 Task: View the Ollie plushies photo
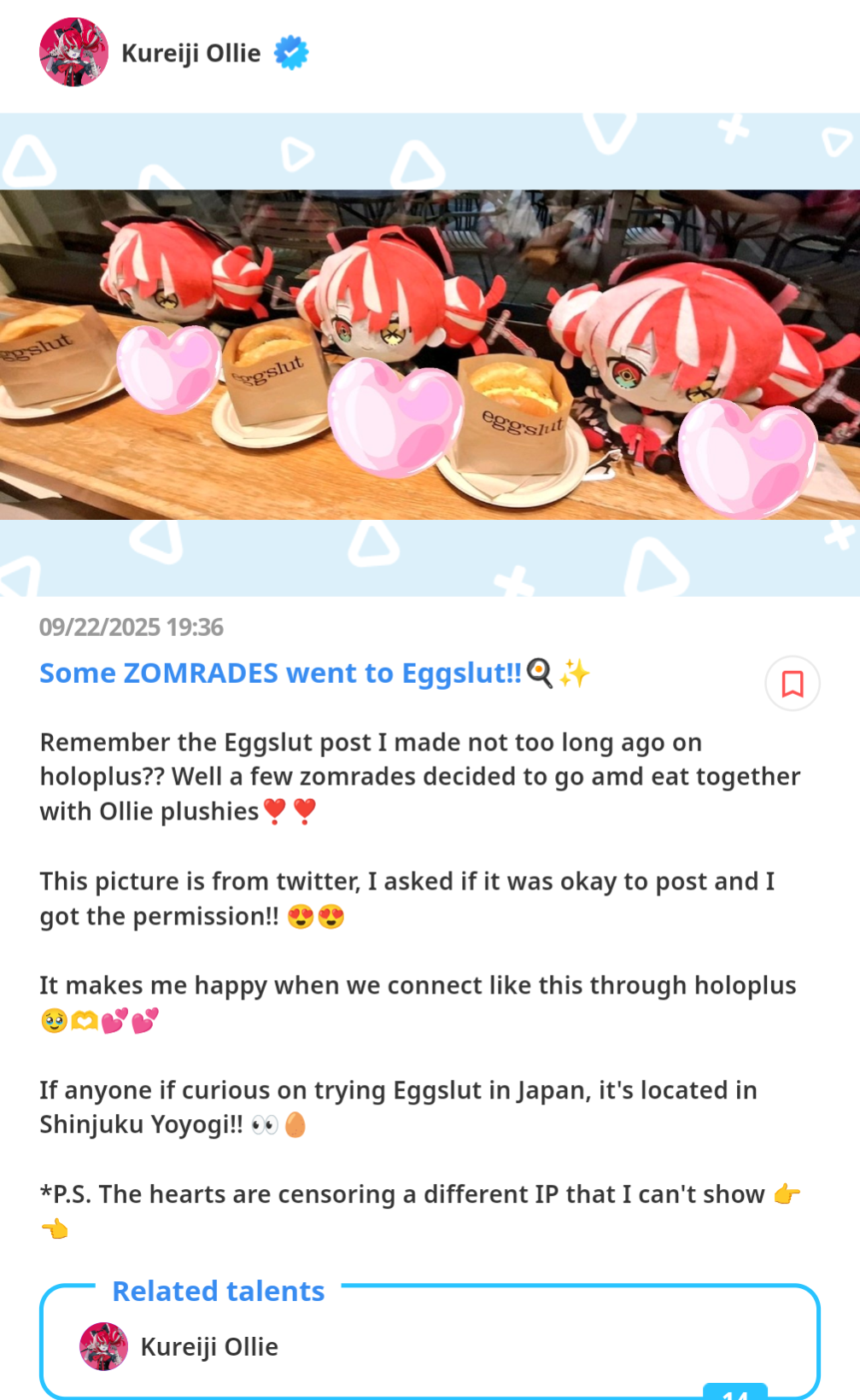point(430,354)
